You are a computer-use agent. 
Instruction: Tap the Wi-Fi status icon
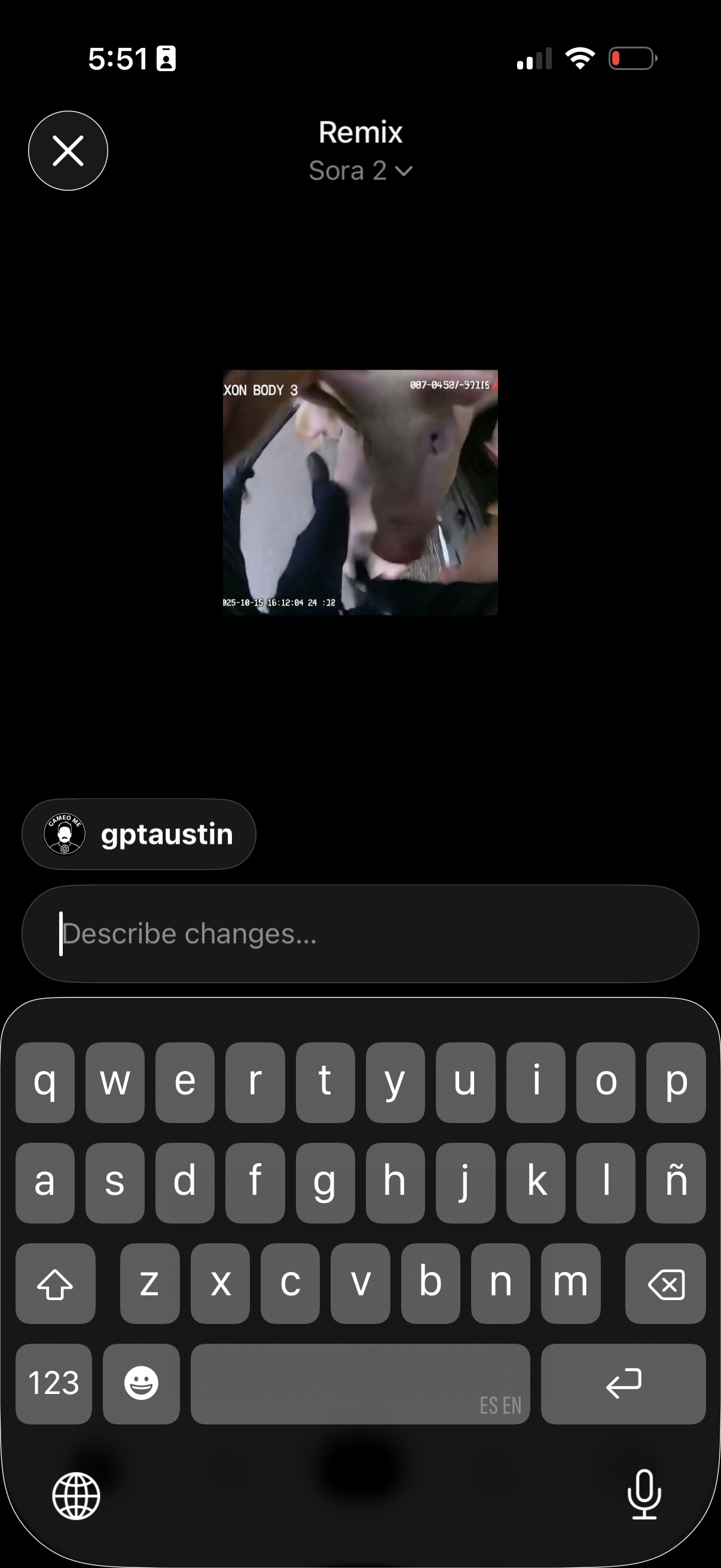click(x=580, y=59)
